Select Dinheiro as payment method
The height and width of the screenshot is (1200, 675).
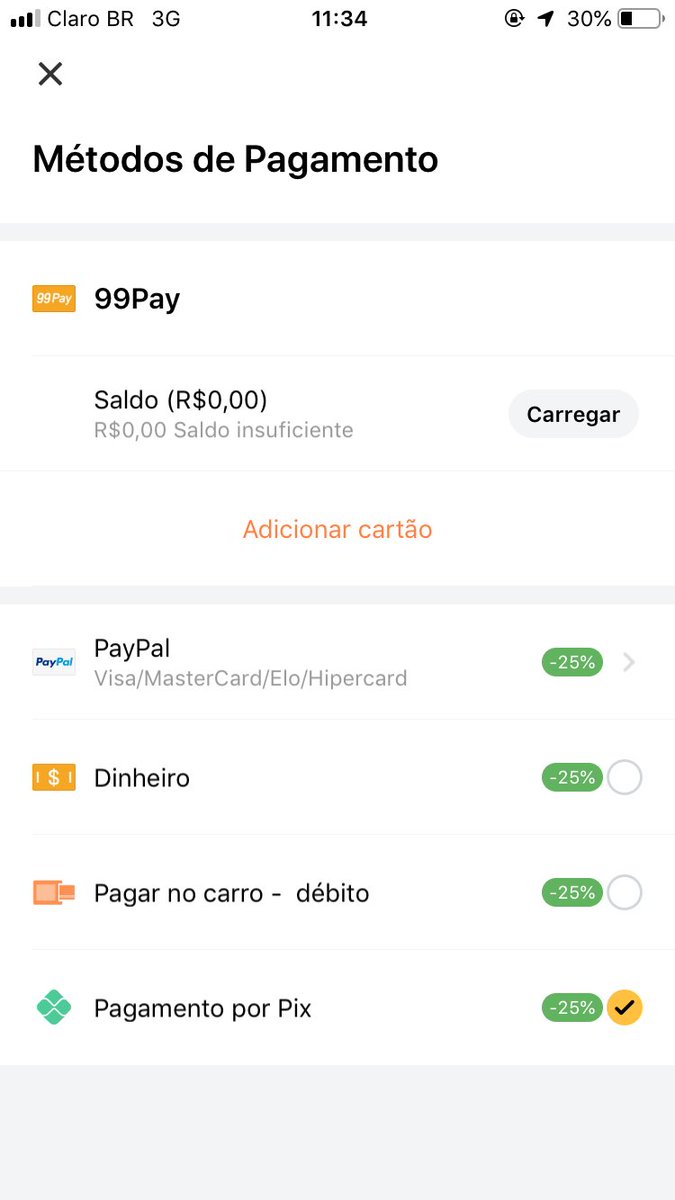[x=337, y=777]
